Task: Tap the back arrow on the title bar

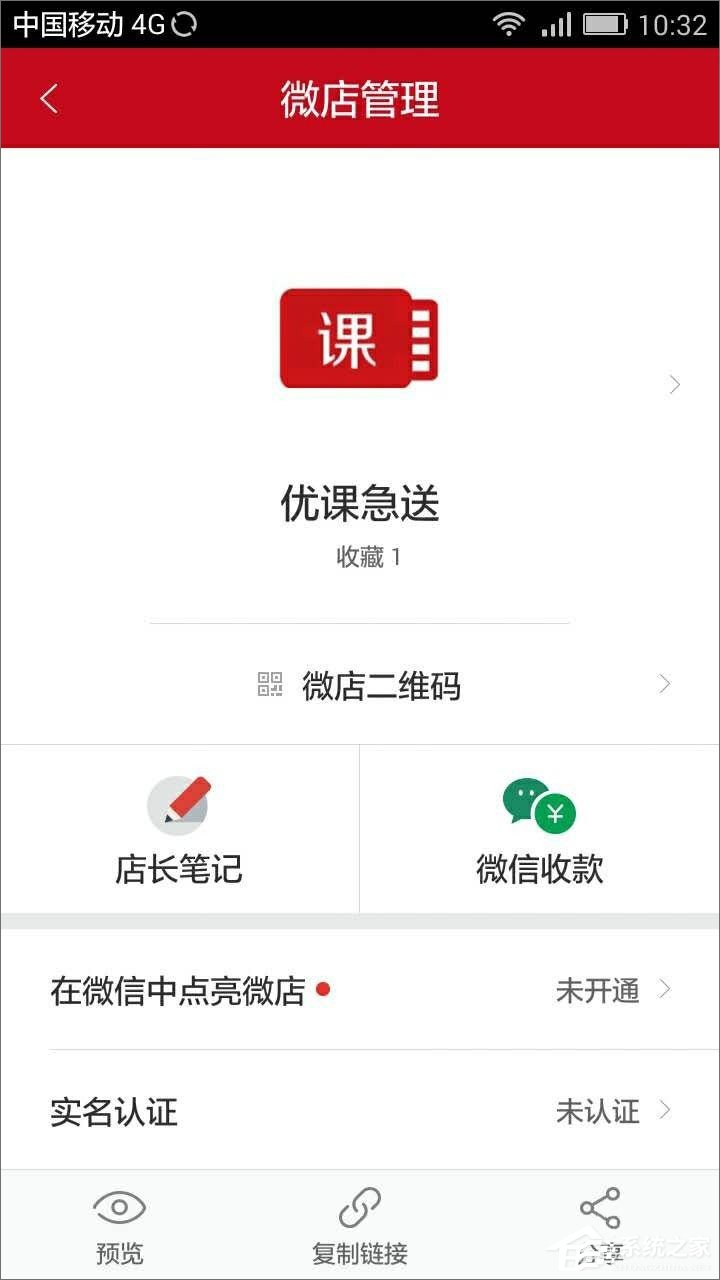Action: coord(47,98)
